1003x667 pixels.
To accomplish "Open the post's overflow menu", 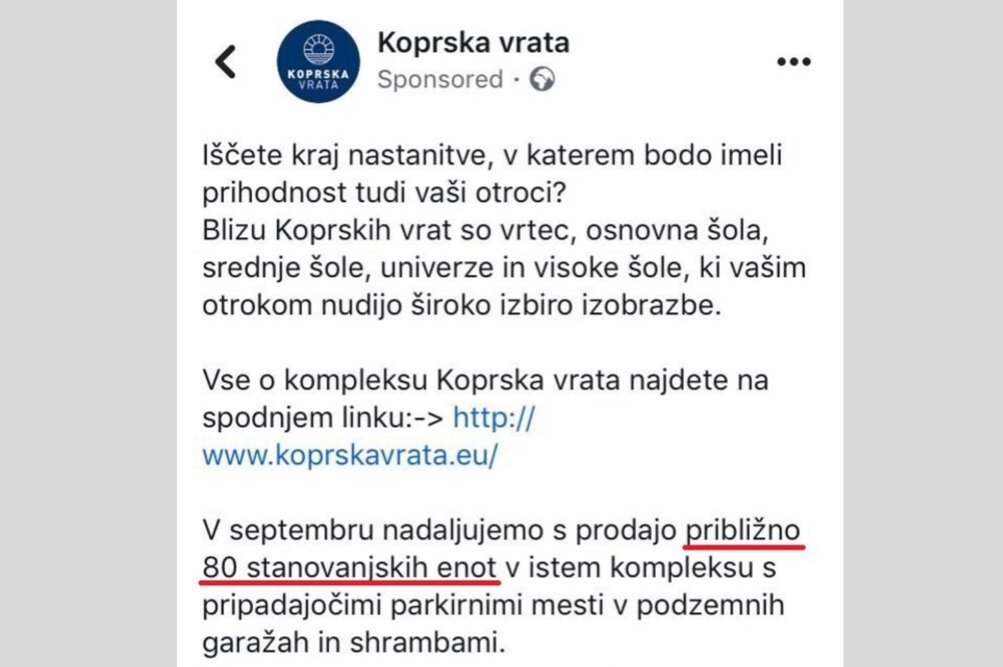I will 793,62.
